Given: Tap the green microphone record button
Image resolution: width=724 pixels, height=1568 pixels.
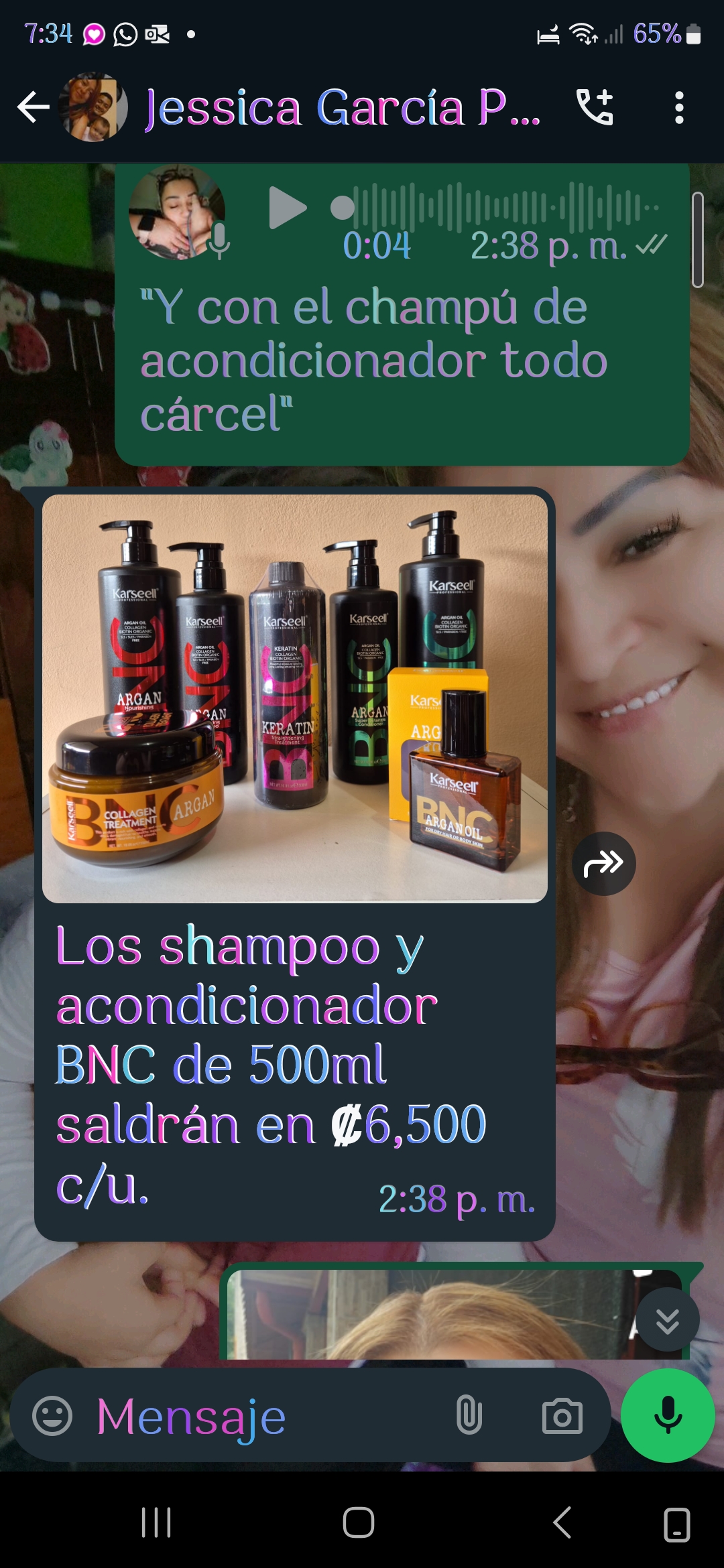Looking at the screenshot, I should [x=668, y=1415].
